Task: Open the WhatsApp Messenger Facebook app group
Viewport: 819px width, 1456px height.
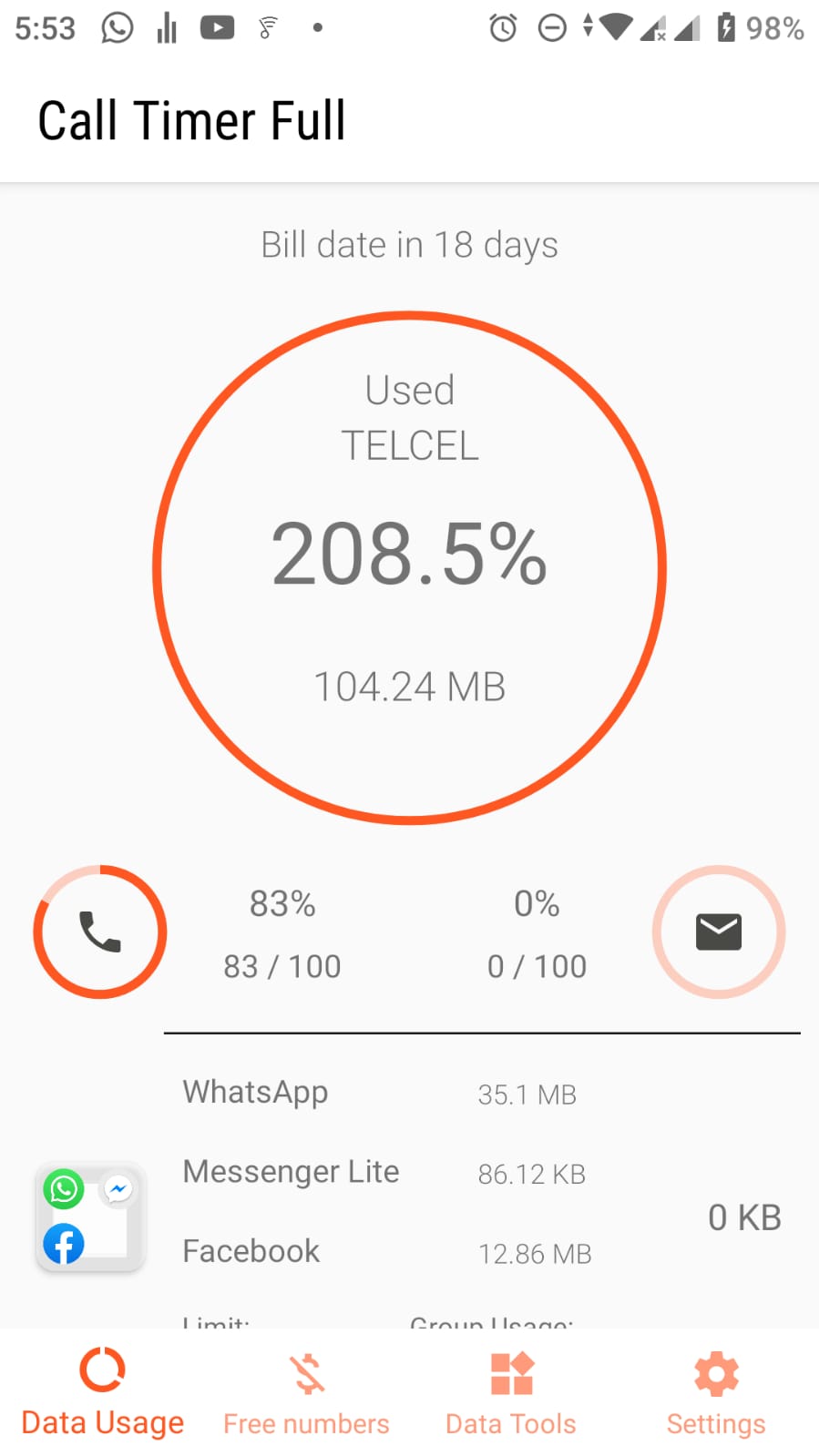Action: [90, 1217]
